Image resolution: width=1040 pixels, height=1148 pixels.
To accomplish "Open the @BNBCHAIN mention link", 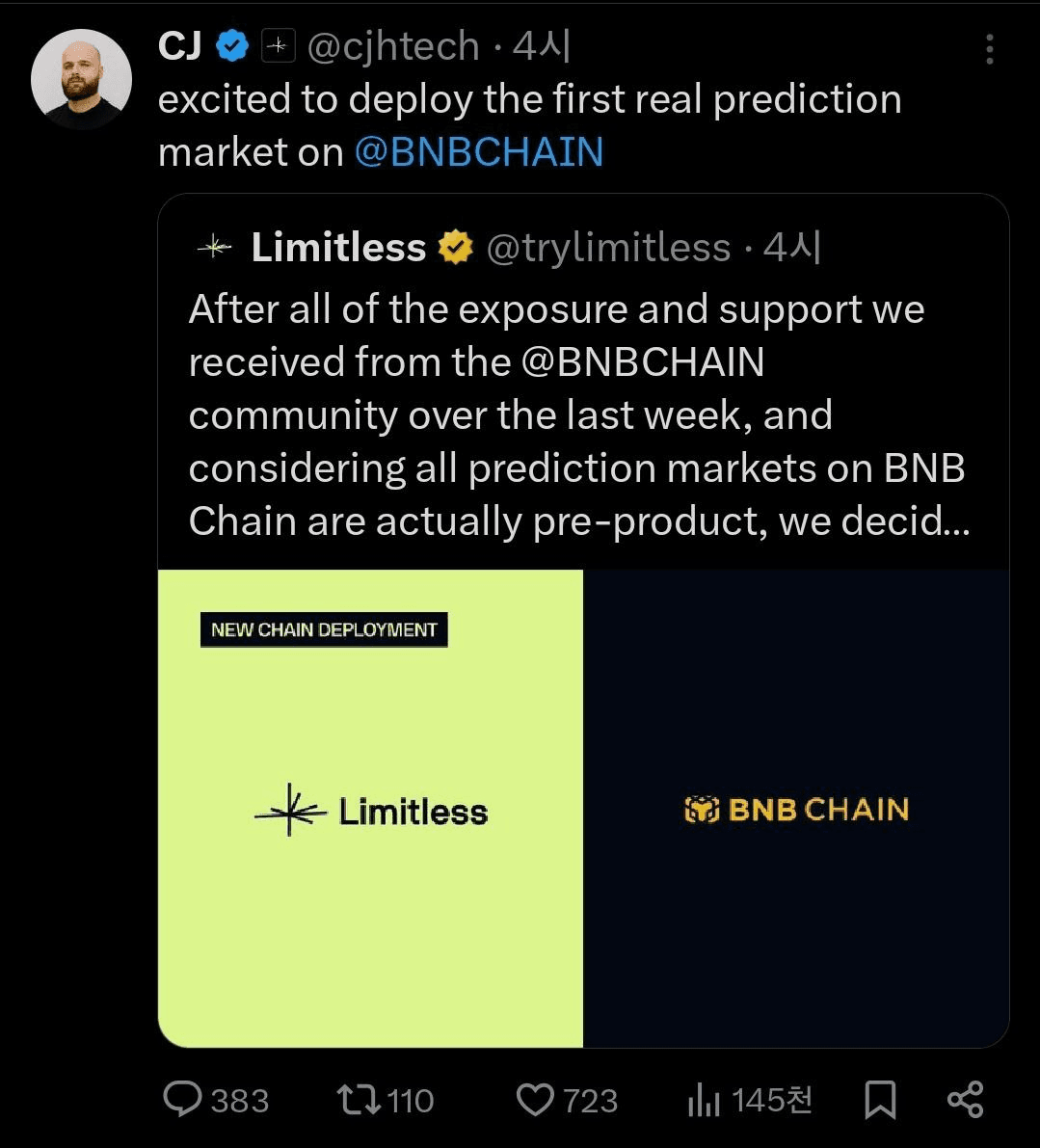I will [x=478, y=152].
